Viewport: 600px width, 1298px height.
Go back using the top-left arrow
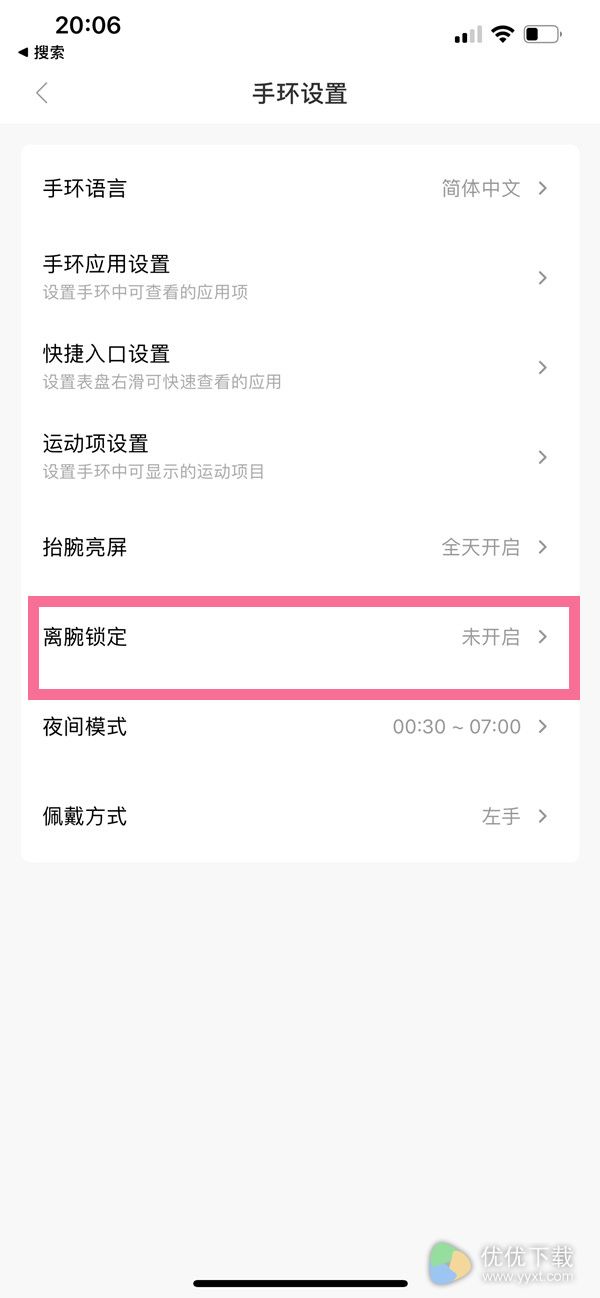(x=41, y=93)
